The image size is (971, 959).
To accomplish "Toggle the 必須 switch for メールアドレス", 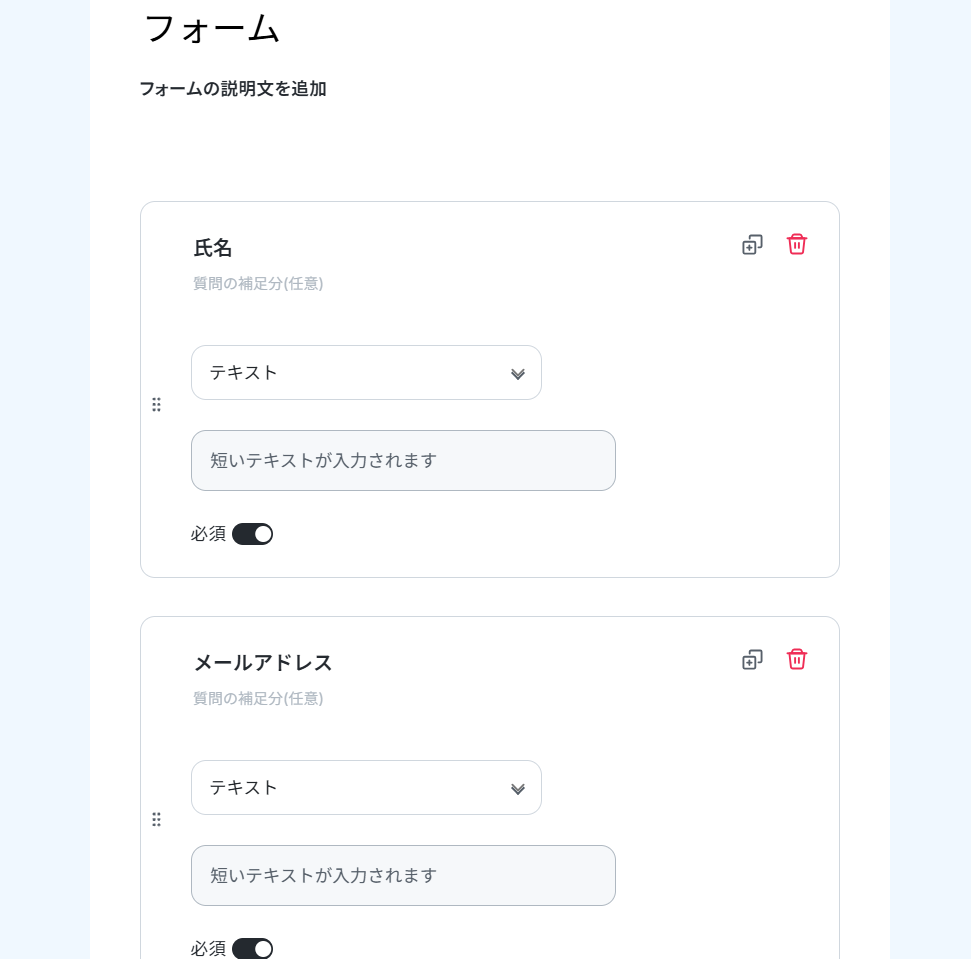I will pyautogui.click(x=252, y=948).
